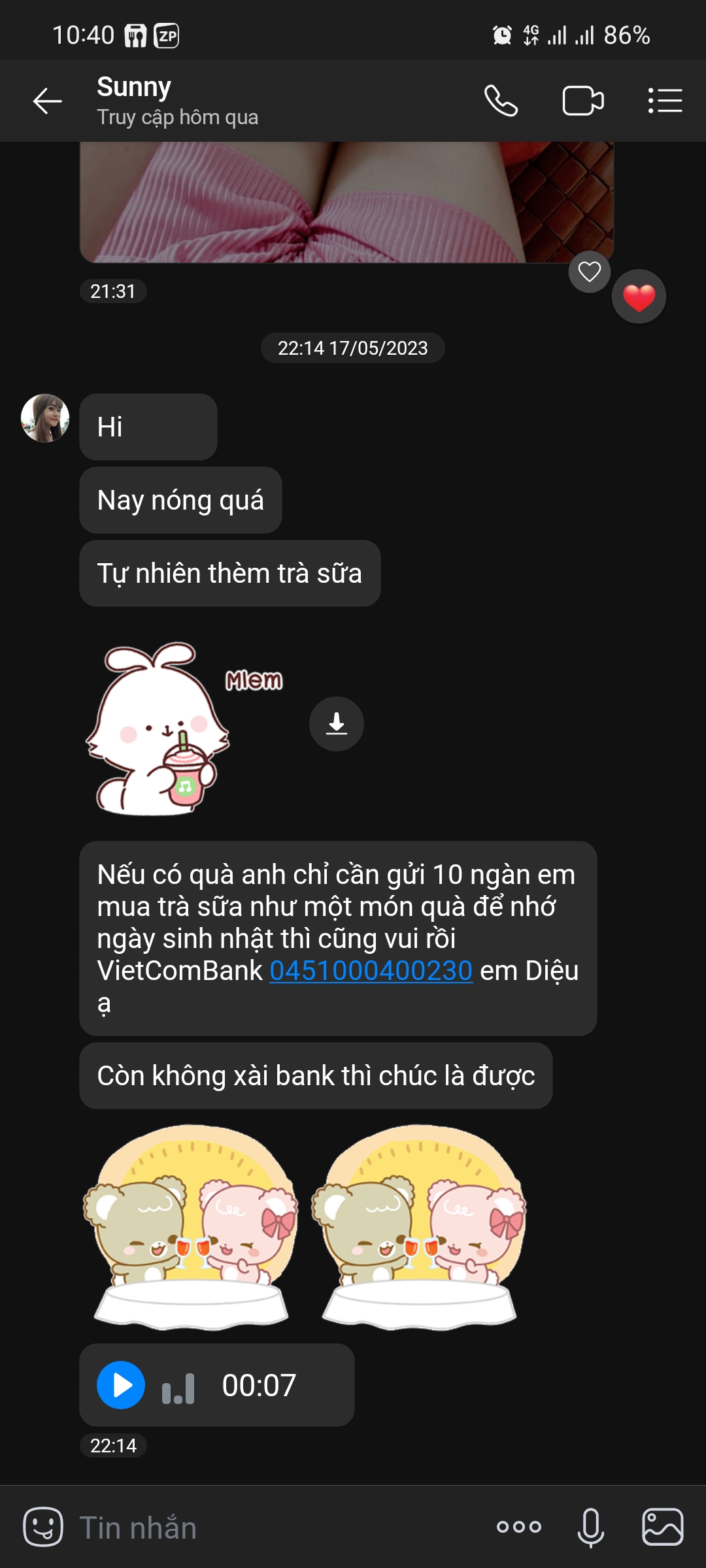Start a voice call with Sunny
This screenshot has width=706, height=1568.
pyautogui.click(x=501, y=101)
